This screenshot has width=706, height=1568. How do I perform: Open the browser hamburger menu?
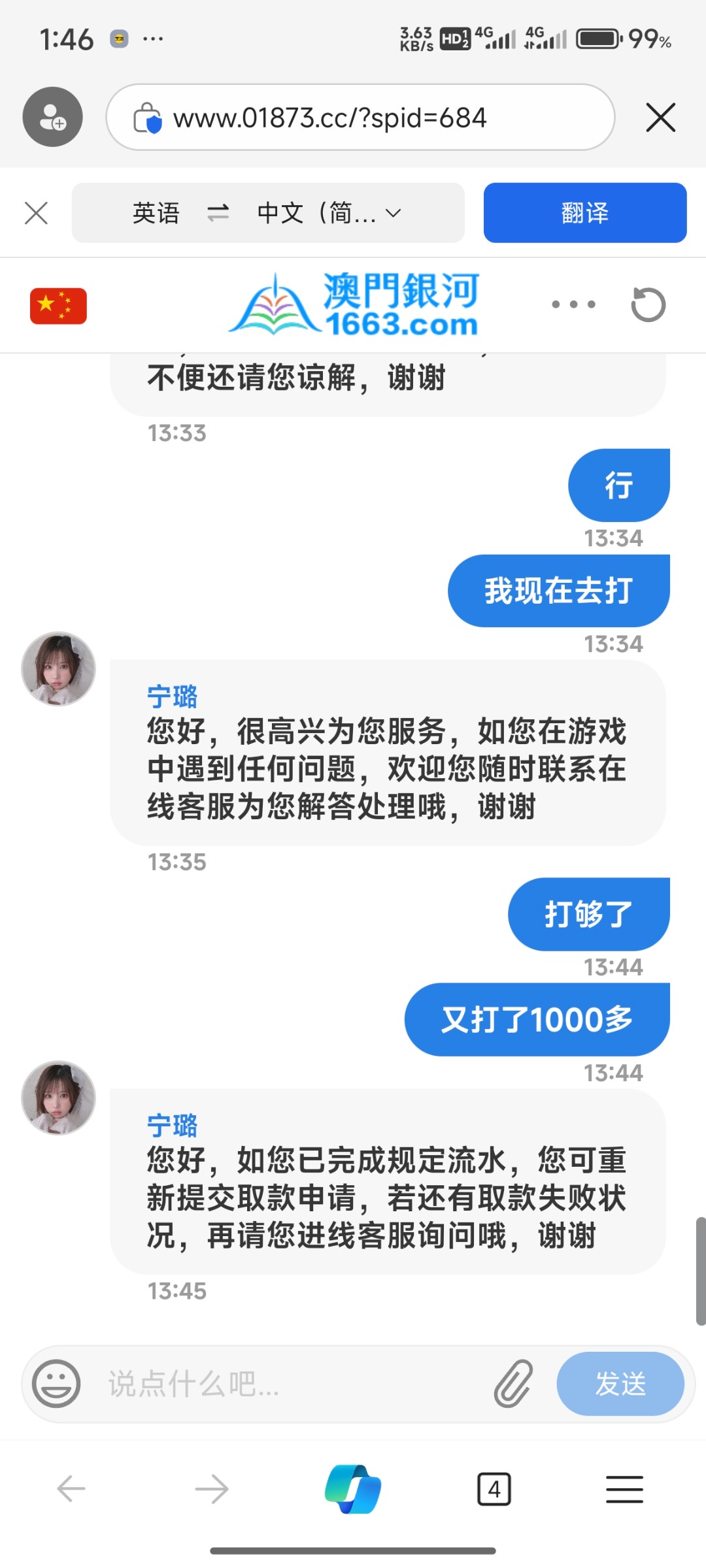624,1489
